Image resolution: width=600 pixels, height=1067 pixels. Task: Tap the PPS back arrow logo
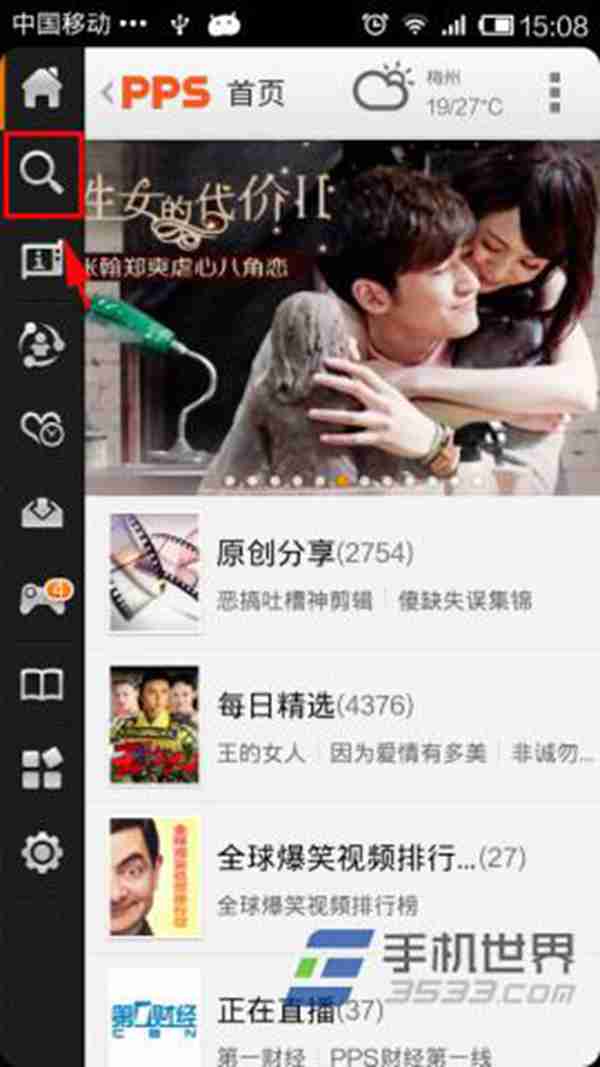(x=157, y=93)
